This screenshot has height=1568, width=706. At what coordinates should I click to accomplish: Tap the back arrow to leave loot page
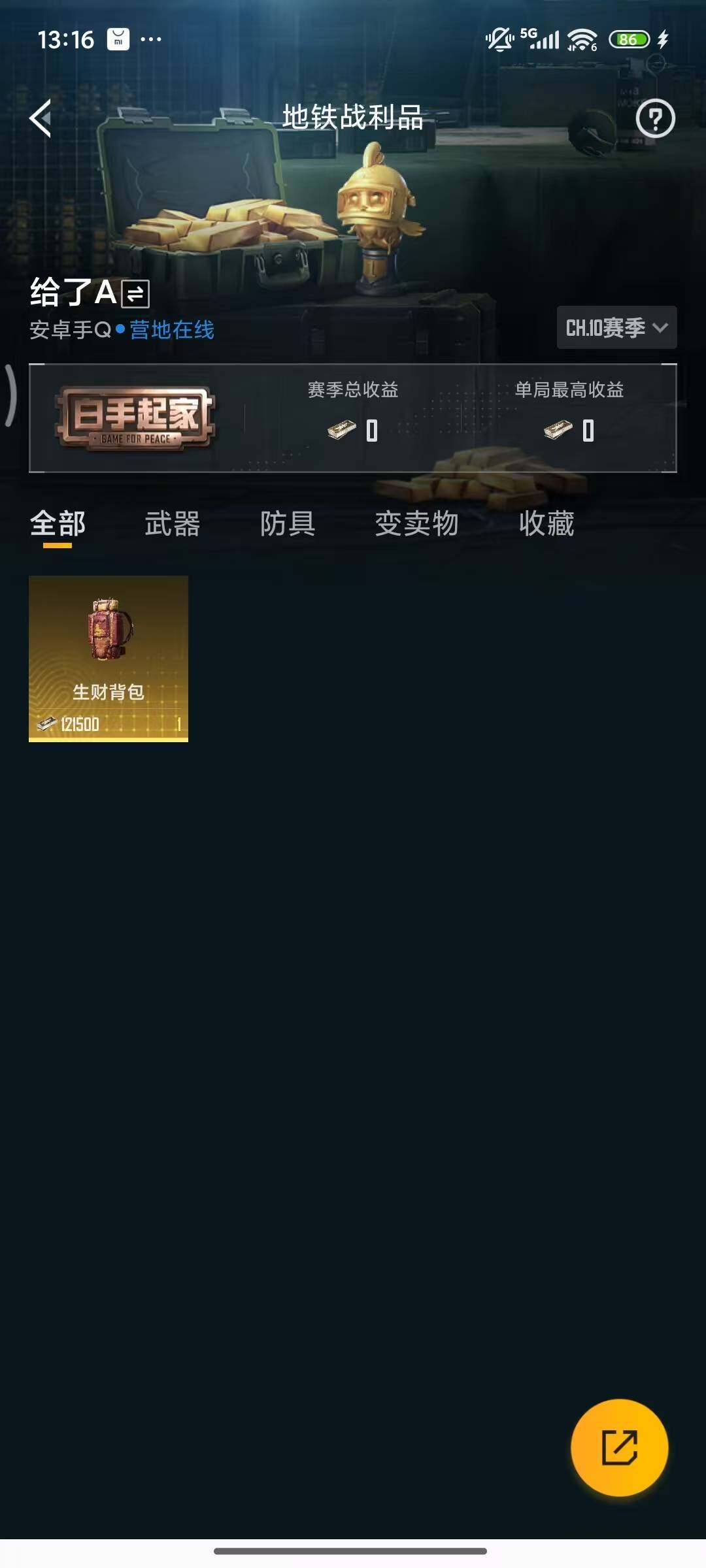tap(41, 119)
